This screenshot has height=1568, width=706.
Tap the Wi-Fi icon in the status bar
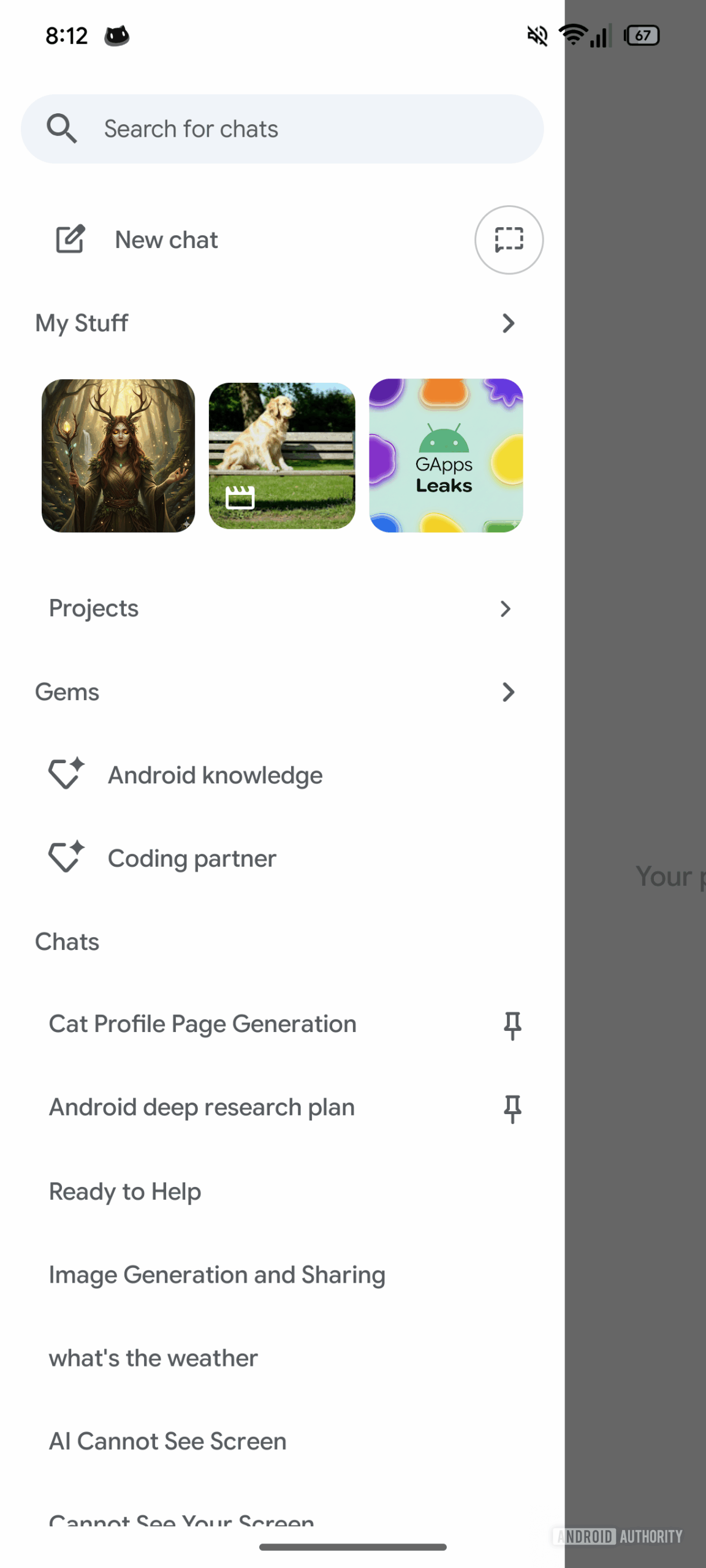[x=574, y=36]
